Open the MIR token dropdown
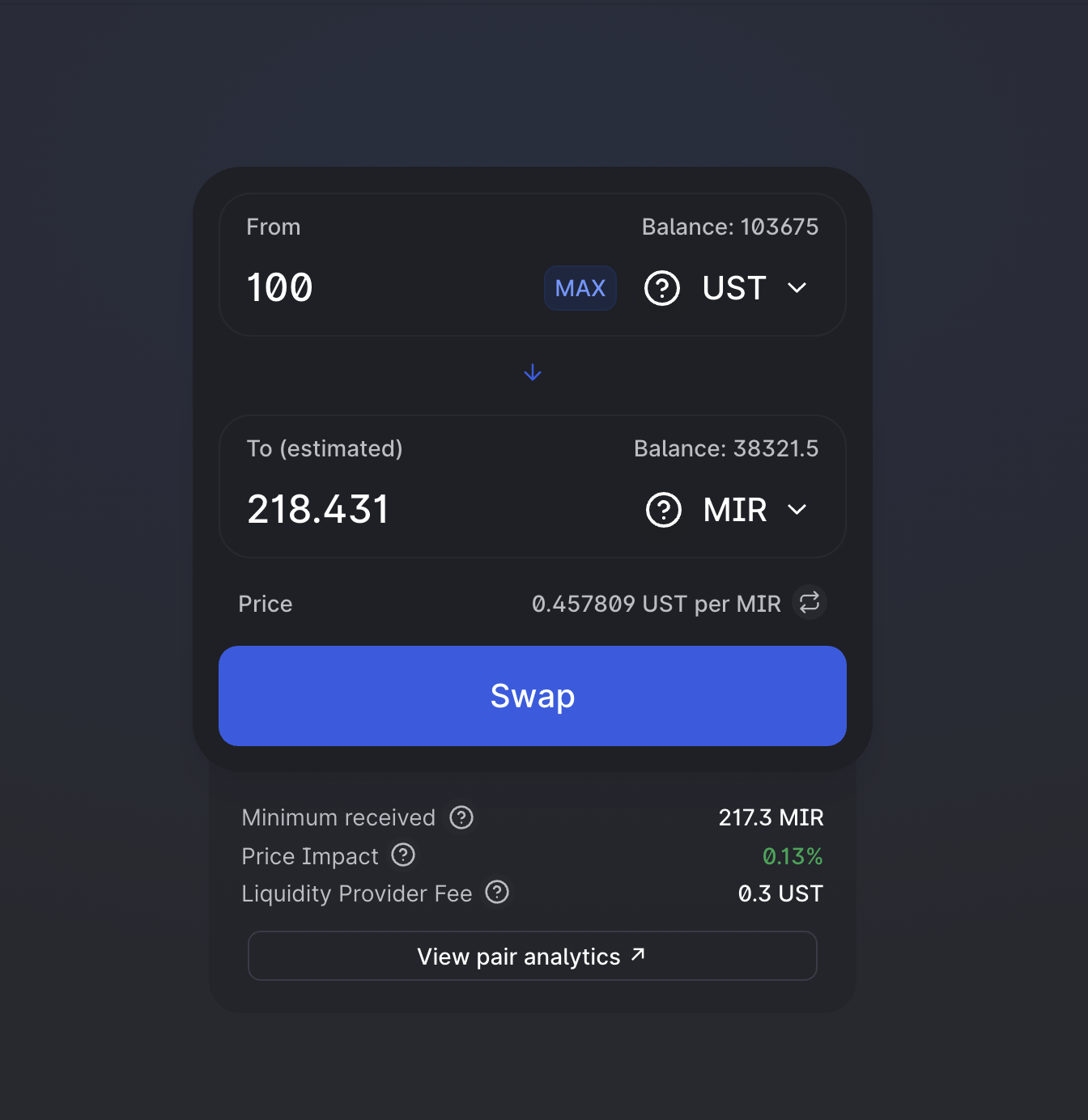The image size is (1088, 1120). click(x=733, y=510)
